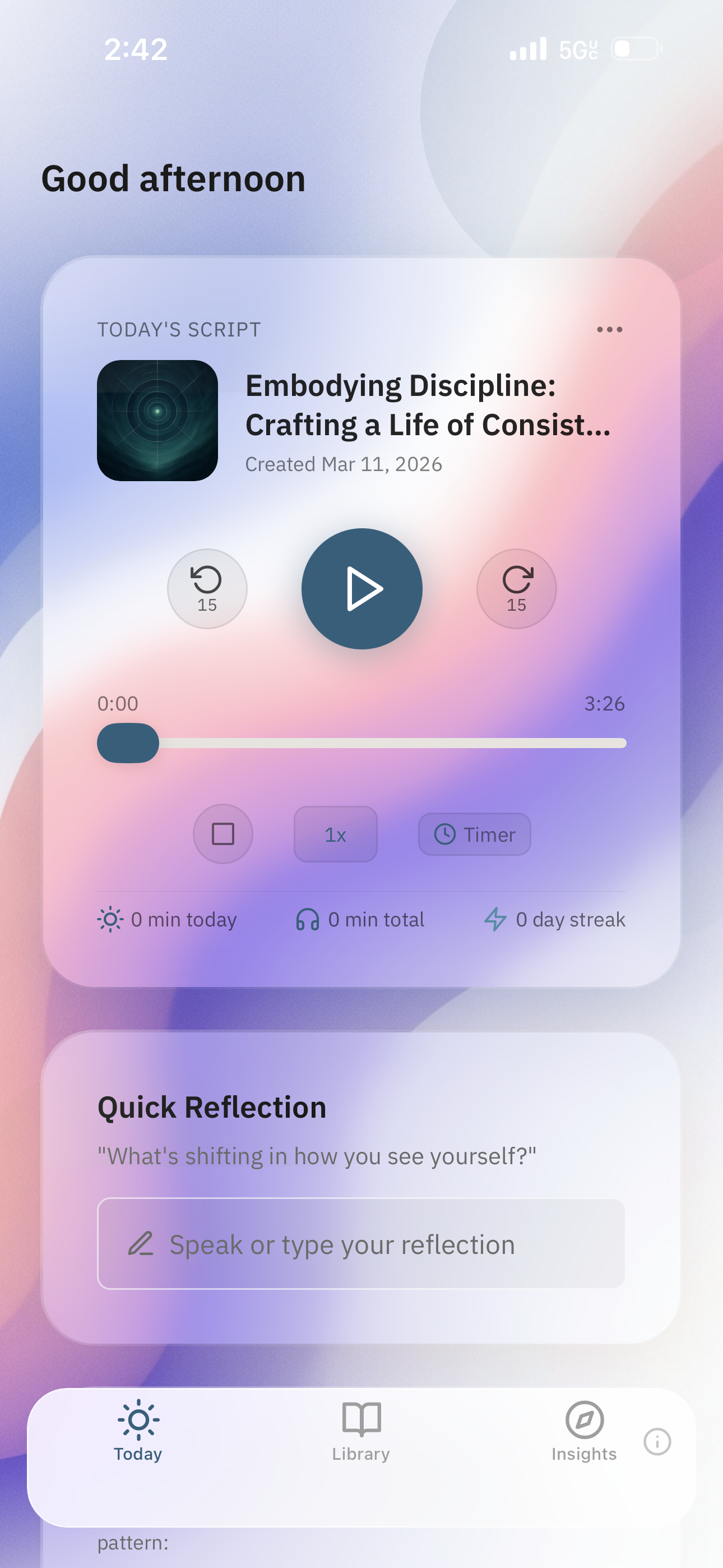Change playback speed from 1x
Screen dimensions: 723x1568
tap(335, 834)
